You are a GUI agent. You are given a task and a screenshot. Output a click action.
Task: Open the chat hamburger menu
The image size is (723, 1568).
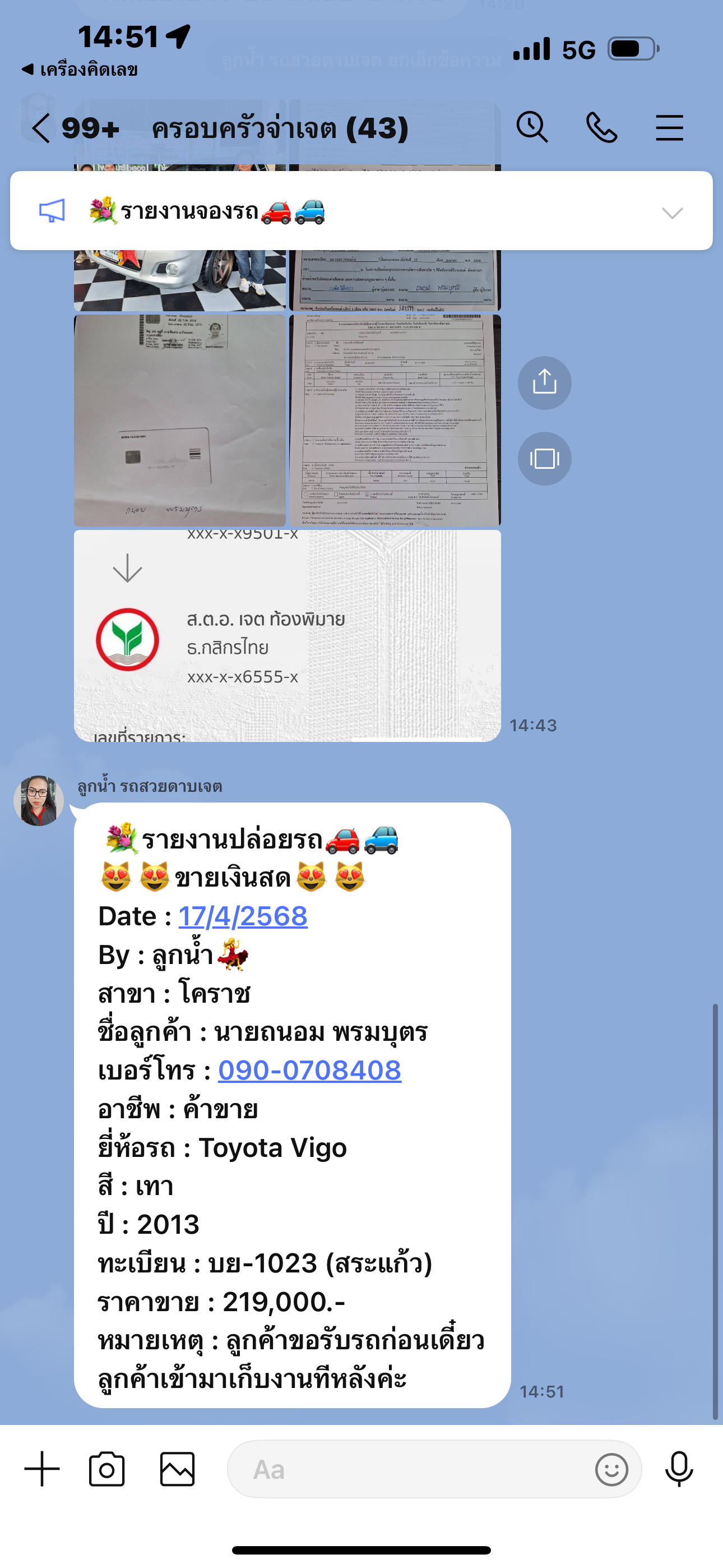point(669,128)
